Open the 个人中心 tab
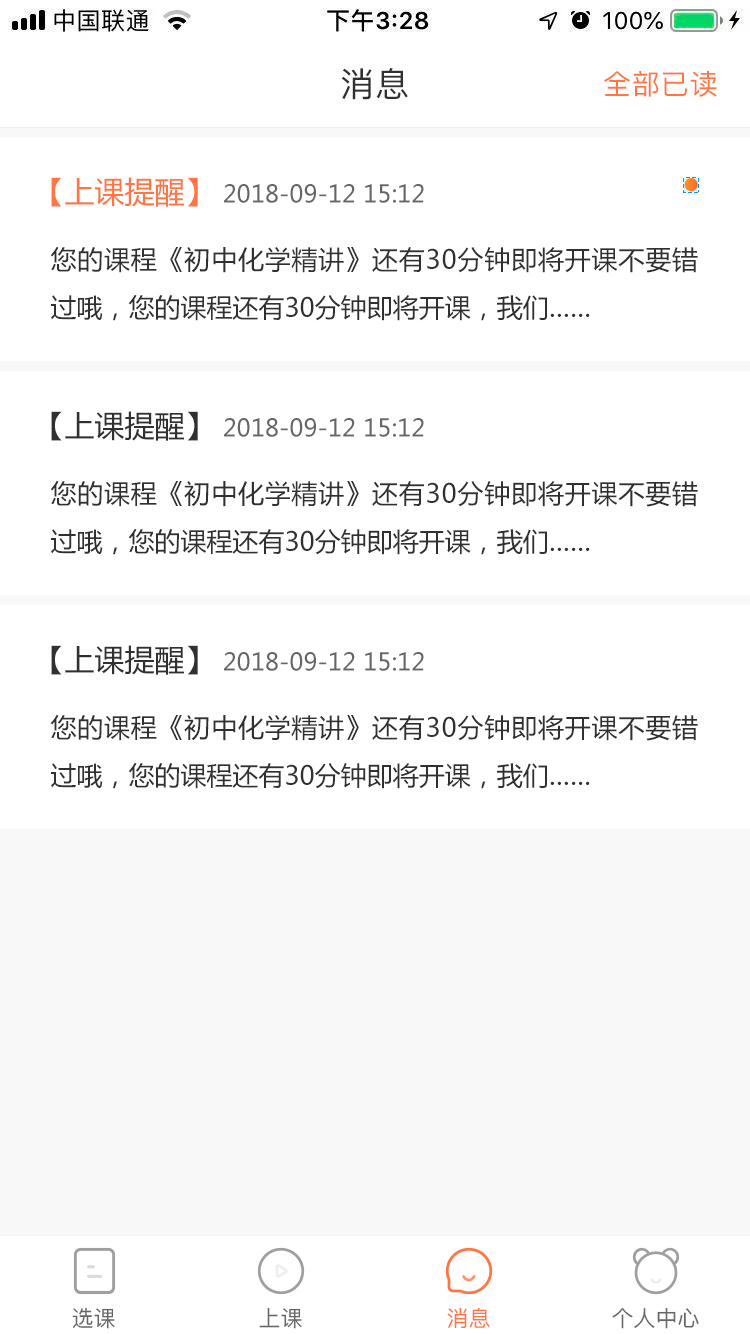Image resolution: width=750 pixels, height=1334 pixels. point(655,1287)
